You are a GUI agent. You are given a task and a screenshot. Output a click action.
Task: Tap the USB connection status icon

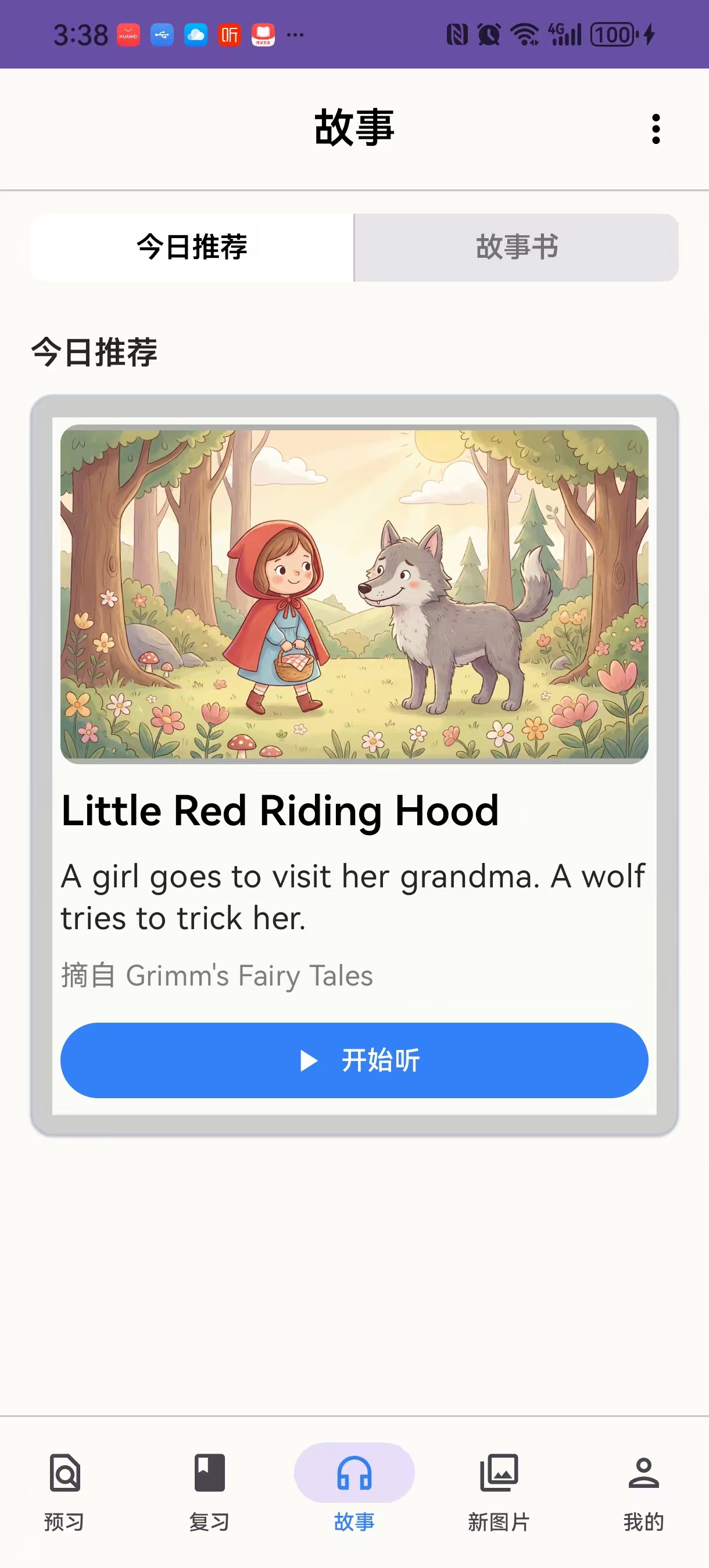[x=162, y=35]
